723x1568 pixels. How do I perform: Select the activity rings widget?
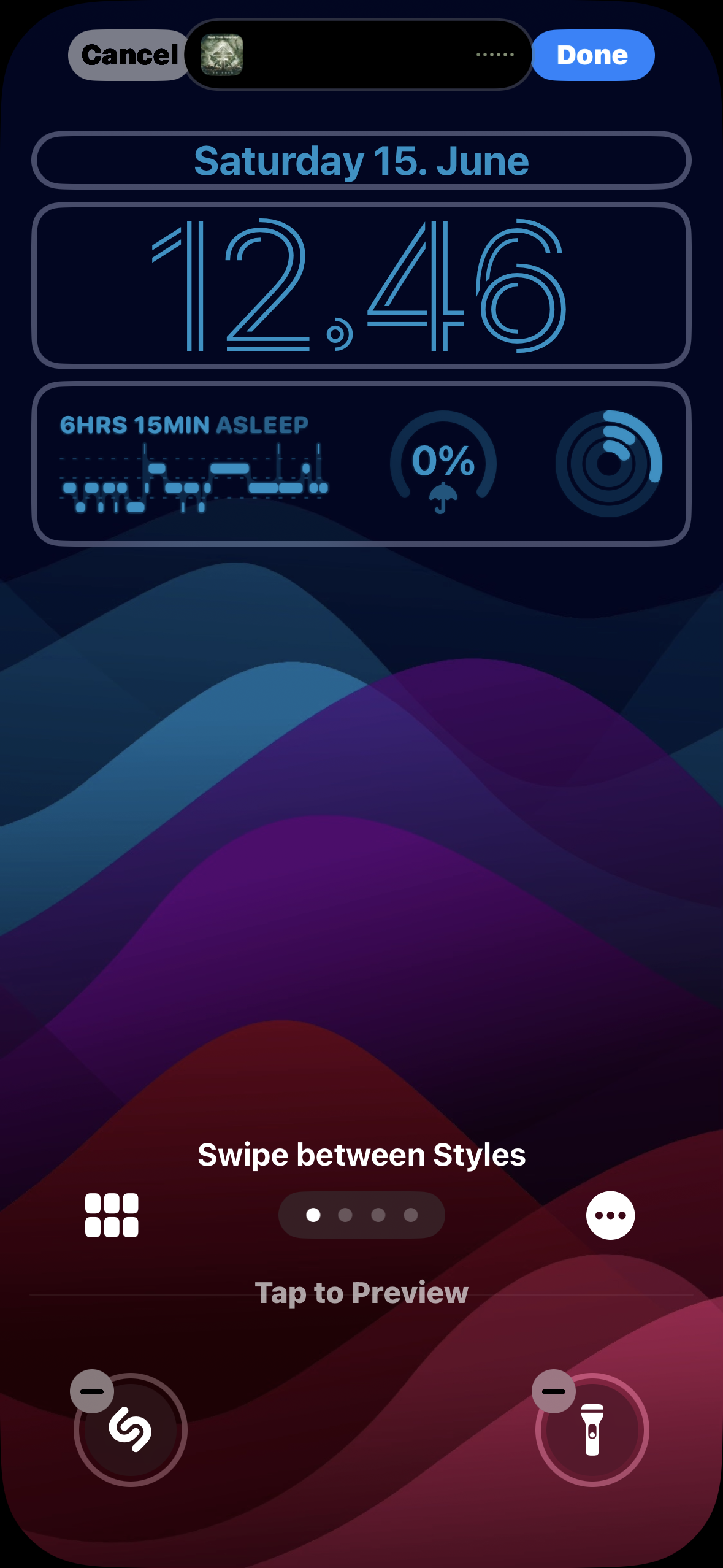[x=608, y=463]
